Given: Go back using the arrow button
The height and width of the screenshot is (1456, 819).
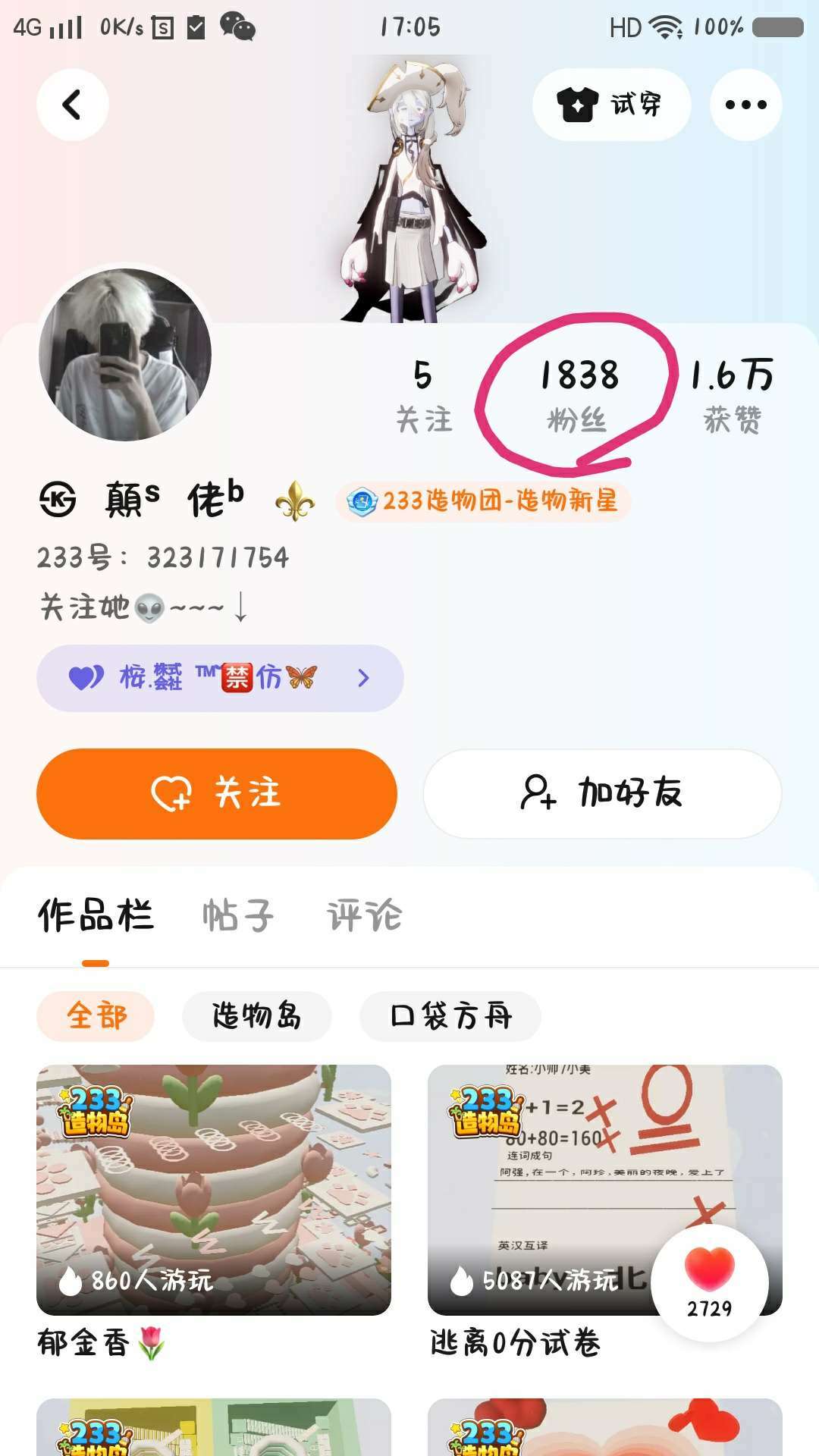Looking at the screenshot, I should point(72,105).
